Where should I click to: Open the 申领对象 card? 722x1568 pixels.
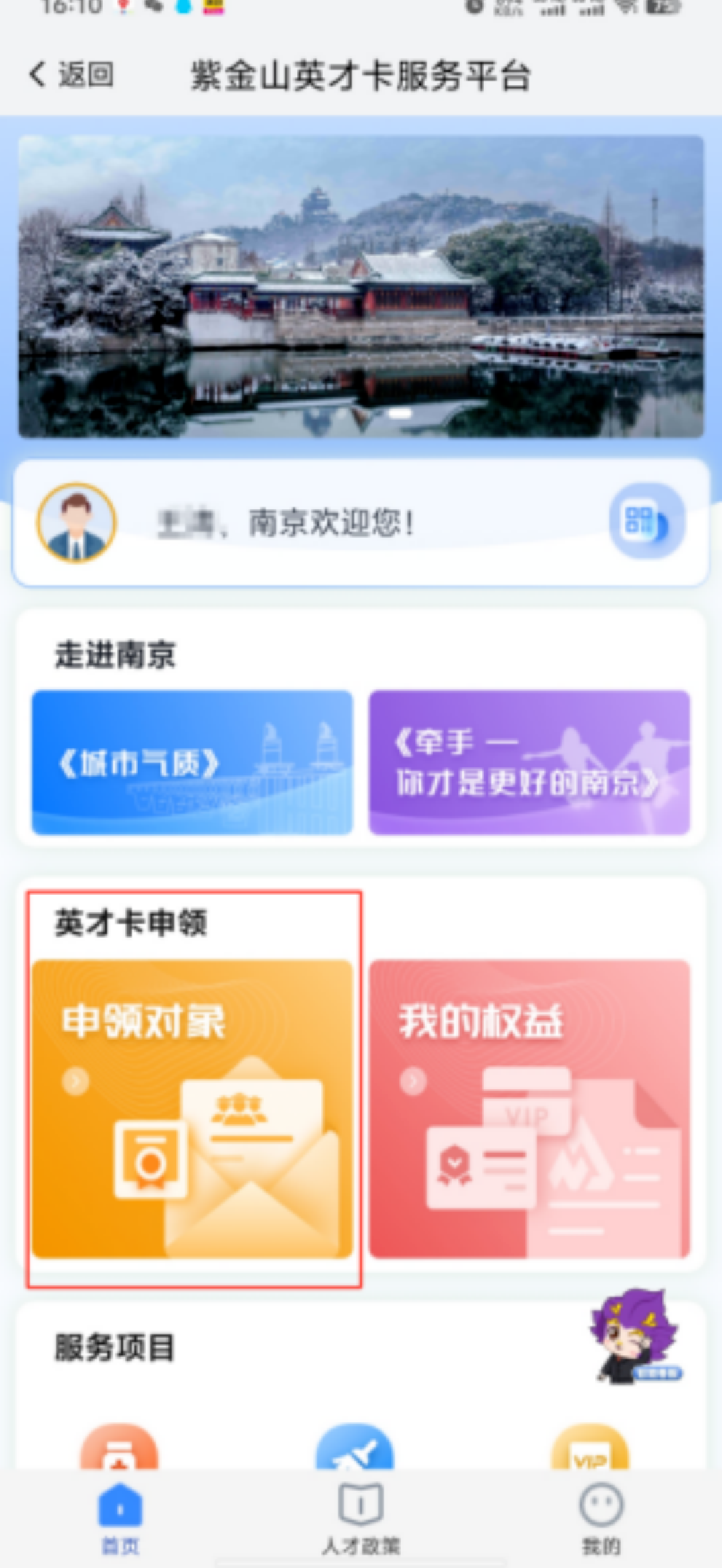click(x=192, y=1109)
